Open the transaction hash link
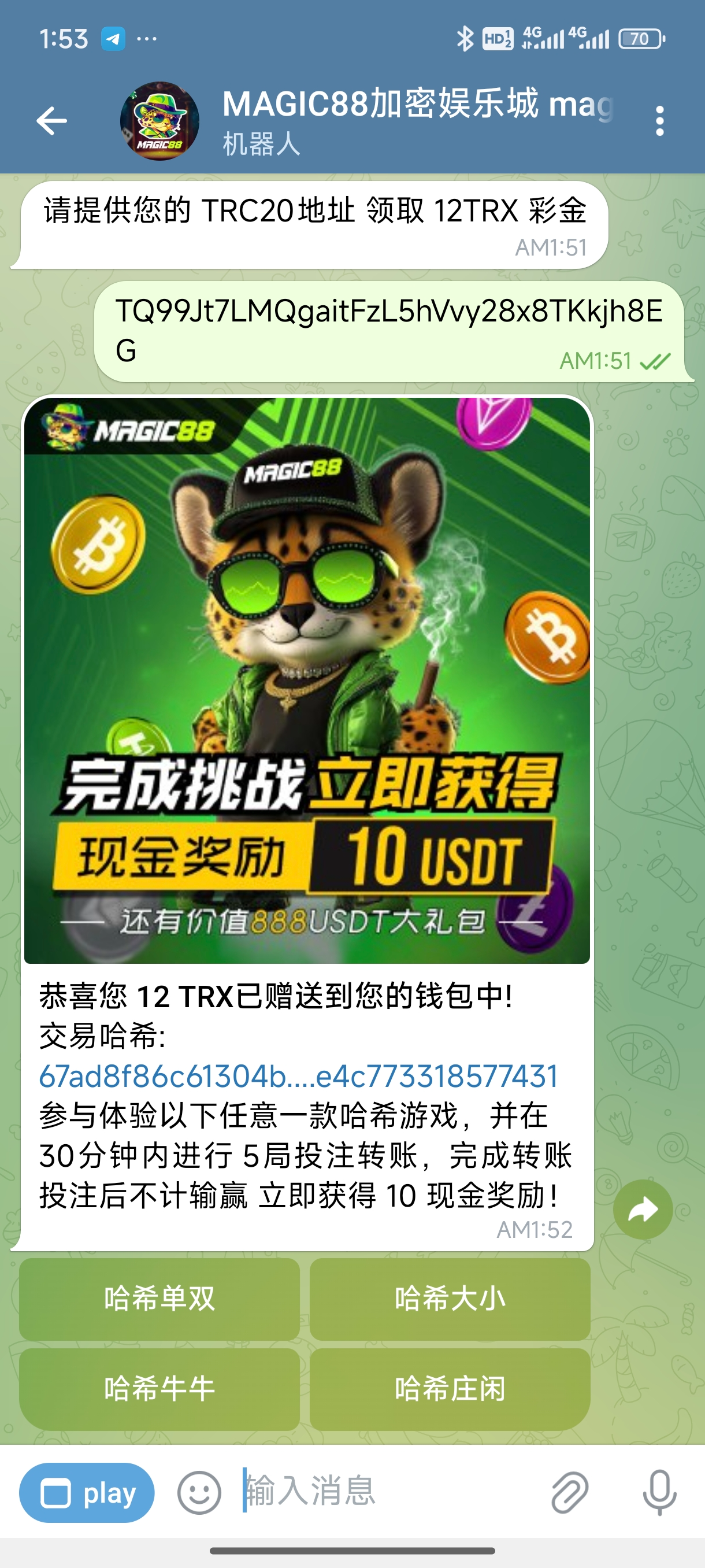705x1568 pixels. [298, 1075]
